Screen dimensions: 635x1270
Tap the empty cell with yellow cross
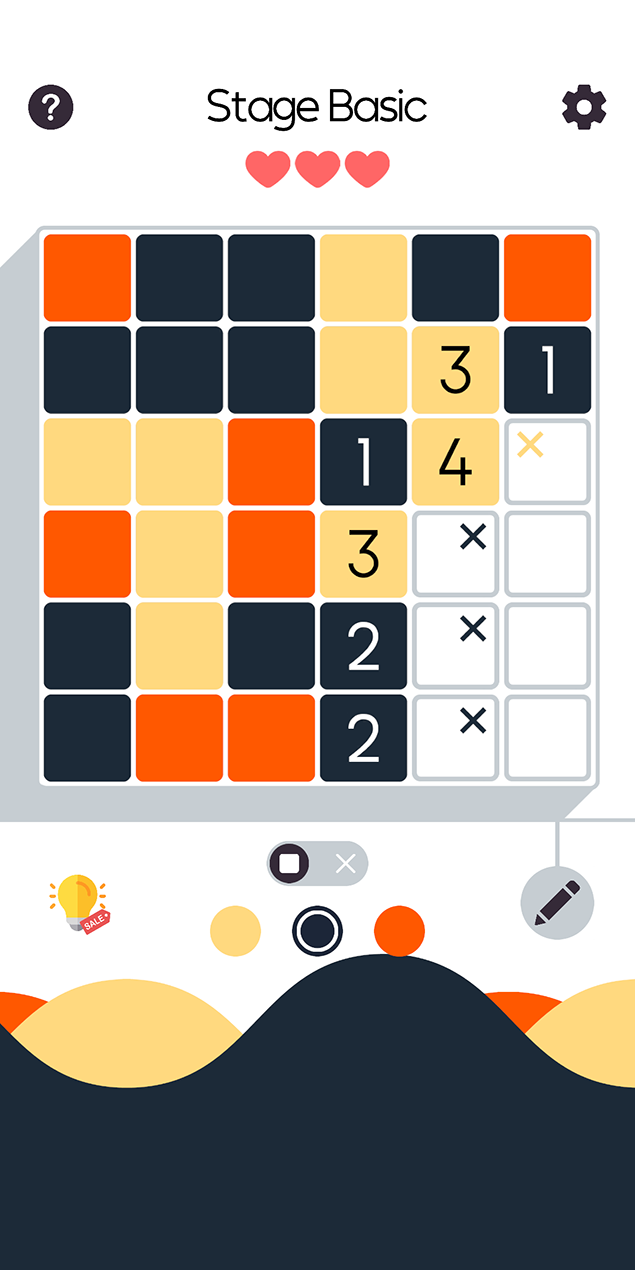coord(547,462)
